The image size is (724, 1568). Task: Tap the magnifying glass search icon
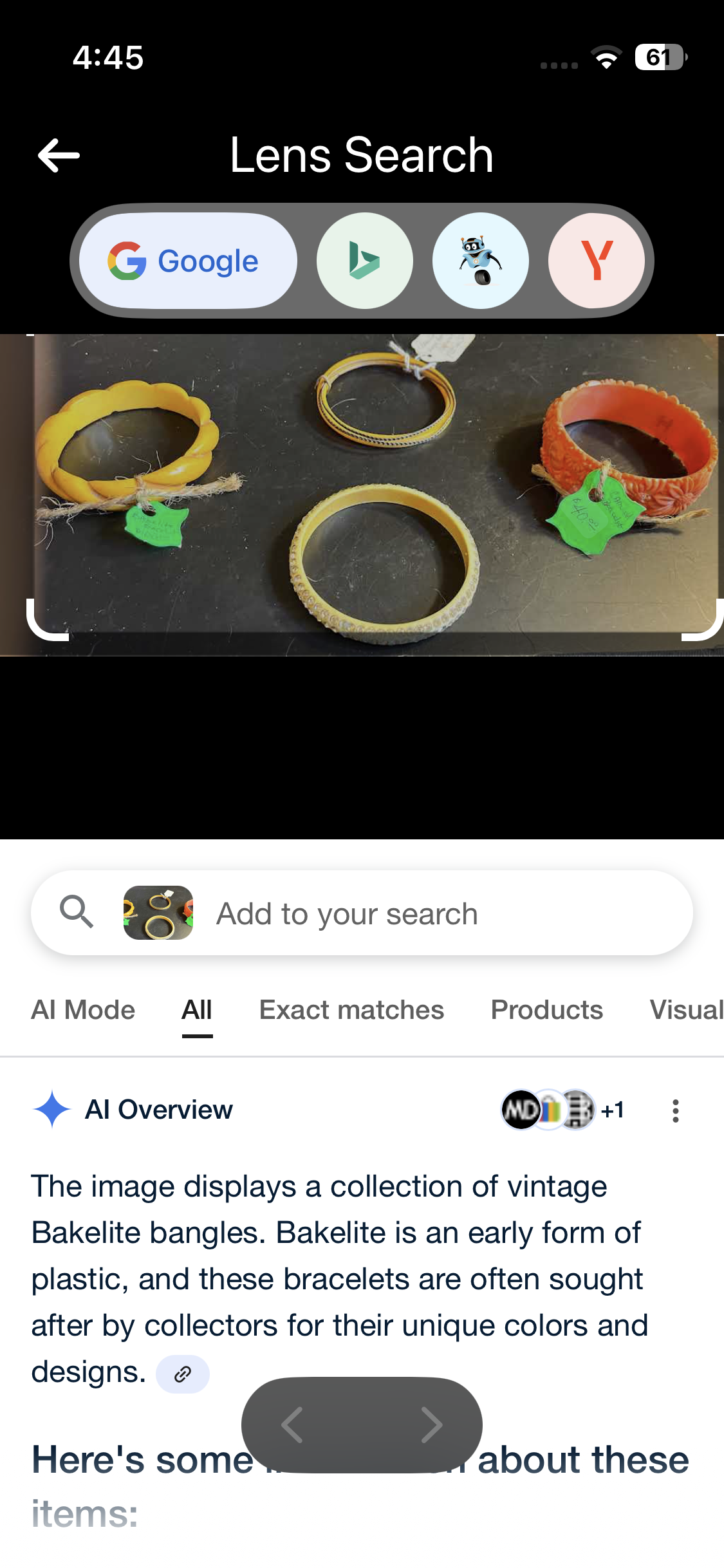(x=77, y=912)
